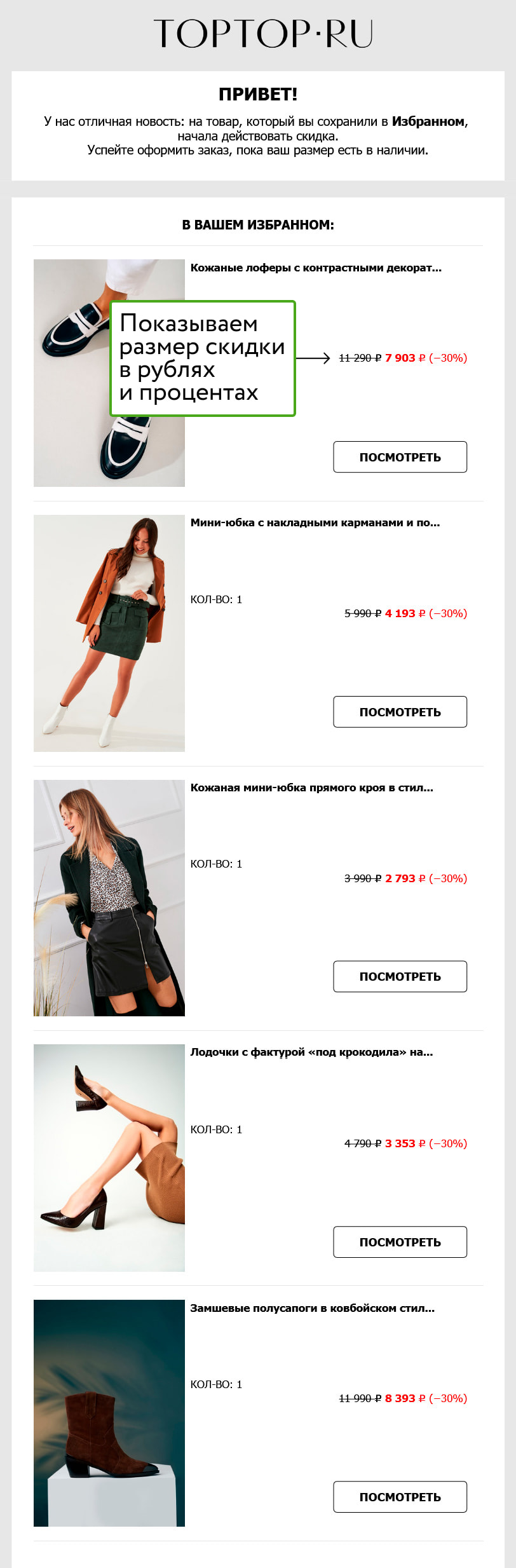View the crocodile-texture pumps

pos(400,1242)
